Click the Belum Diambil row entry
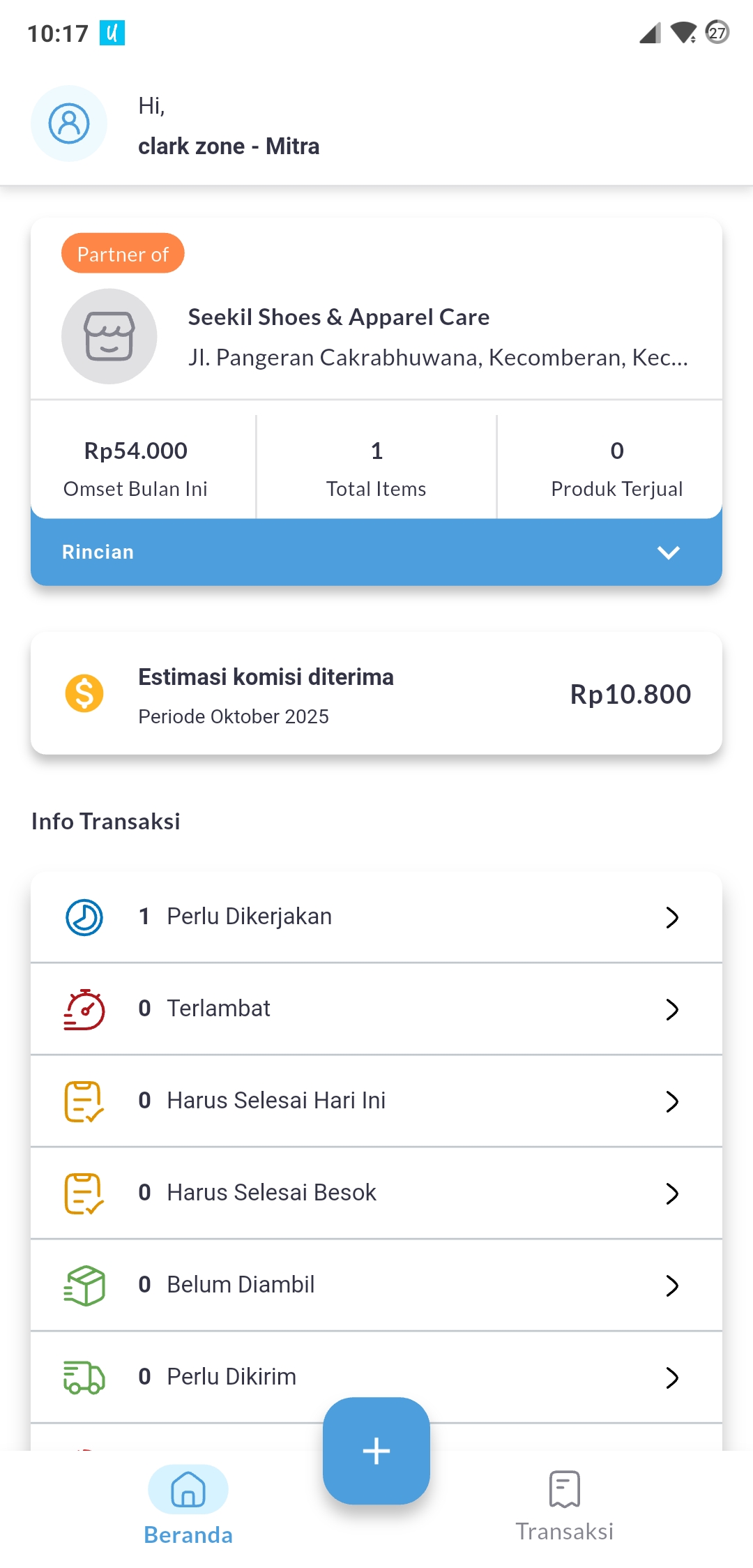This screenshot has height=1568, width=753. coord(349,1284)
